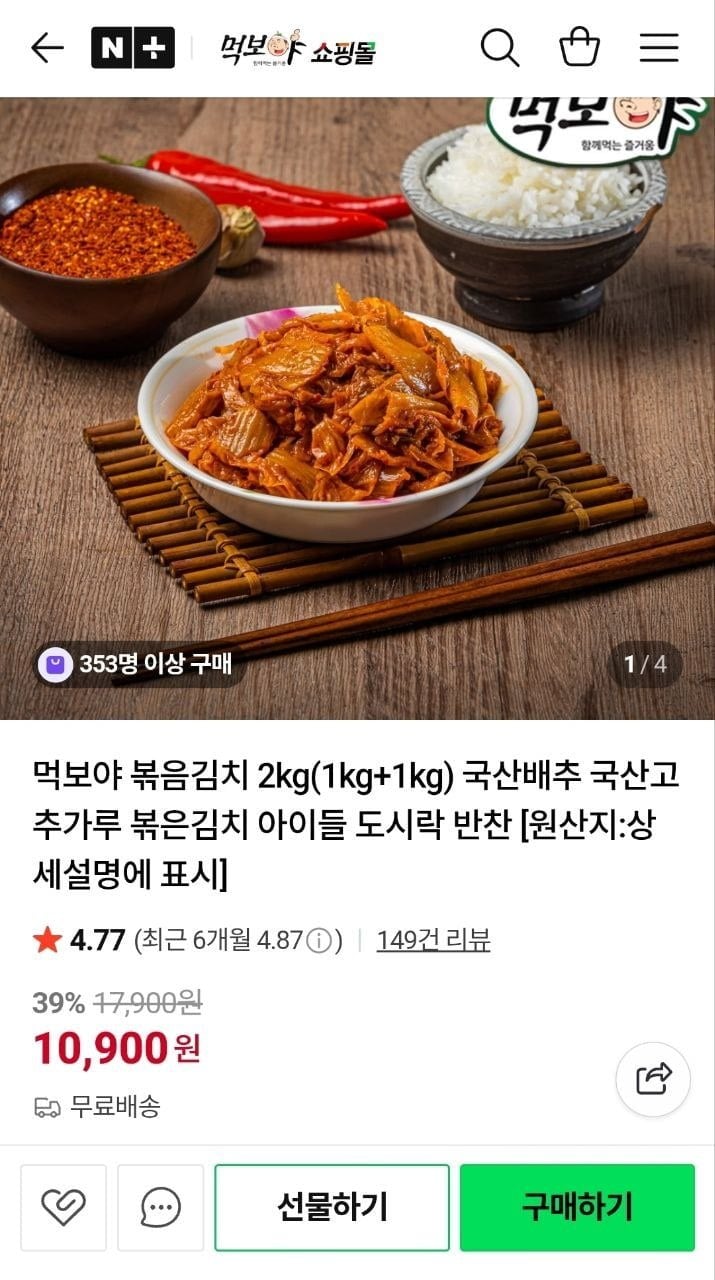
Task: Show info about the recent 6-month rating
Action: coord(318,941)
